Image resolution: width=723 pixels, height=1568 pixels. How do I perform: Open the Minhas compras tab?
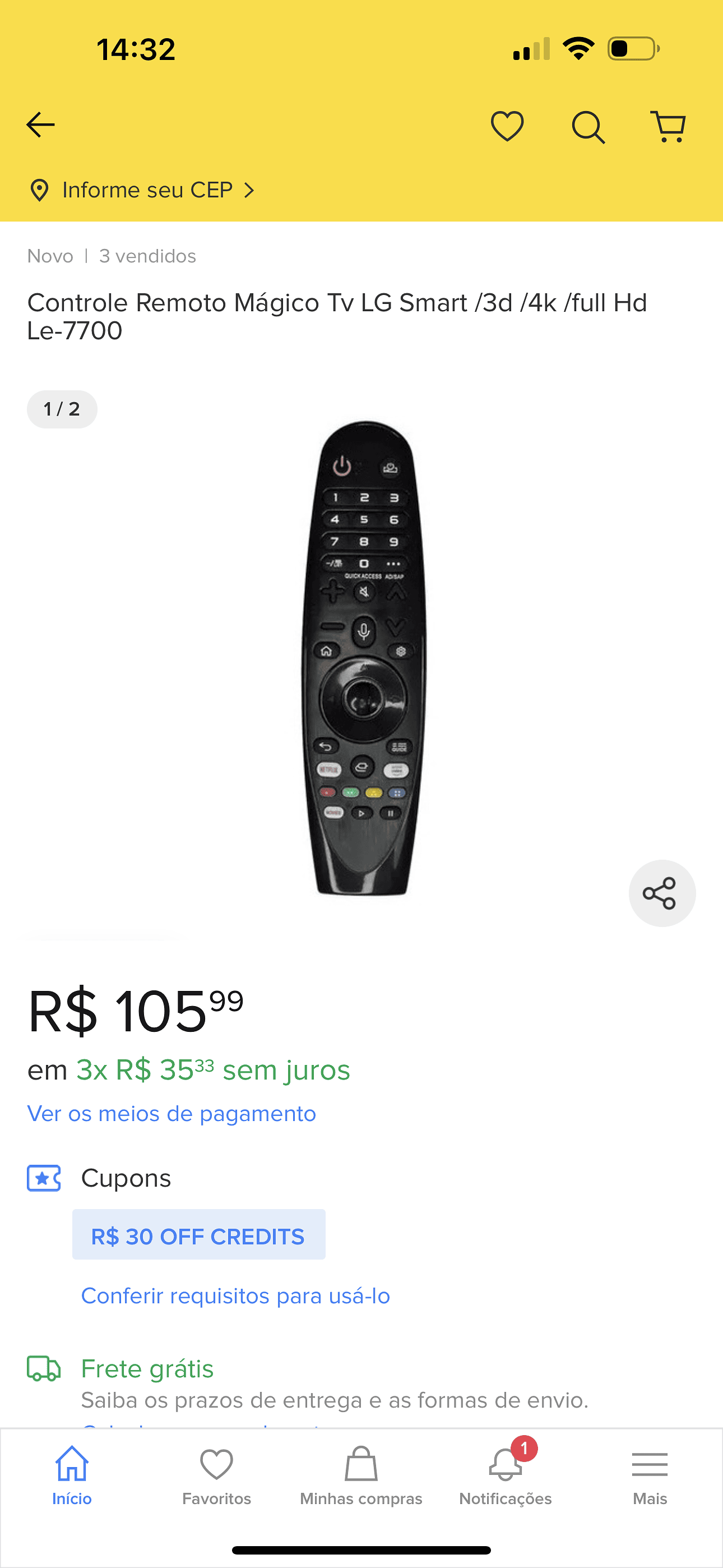(361, 1475)
